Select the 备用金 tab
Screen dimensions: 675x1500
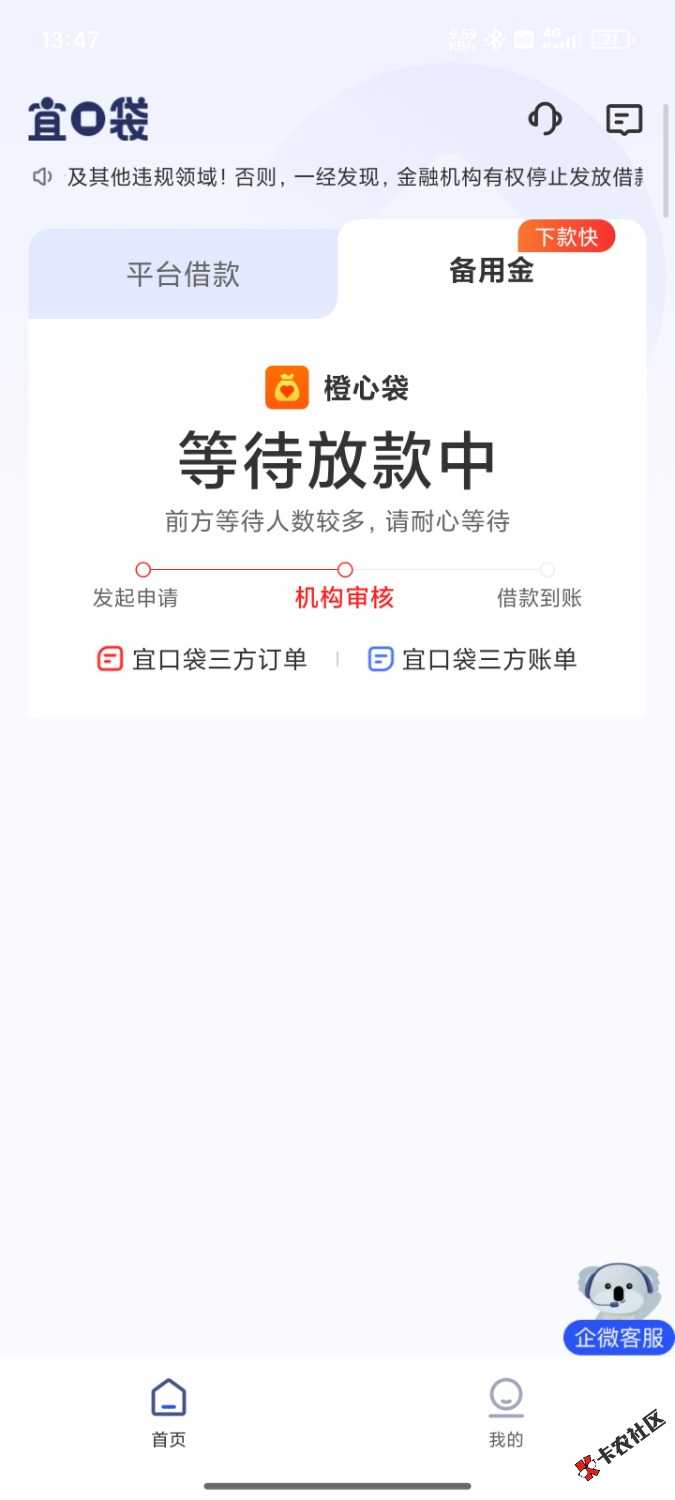point(491,270)
